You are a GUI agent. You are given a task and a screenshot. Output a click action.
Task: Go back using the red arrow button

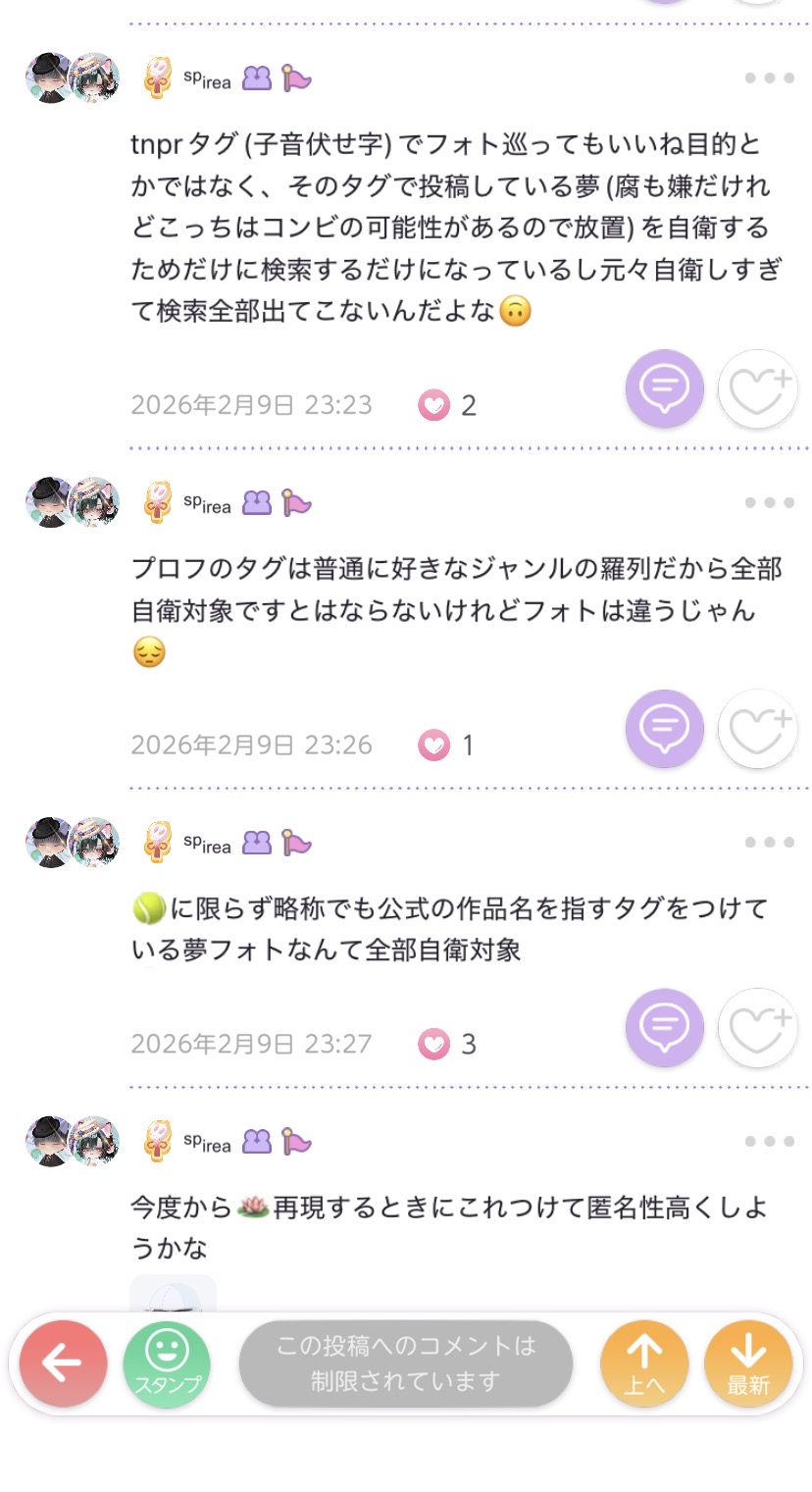click(x=63, y=1363)
